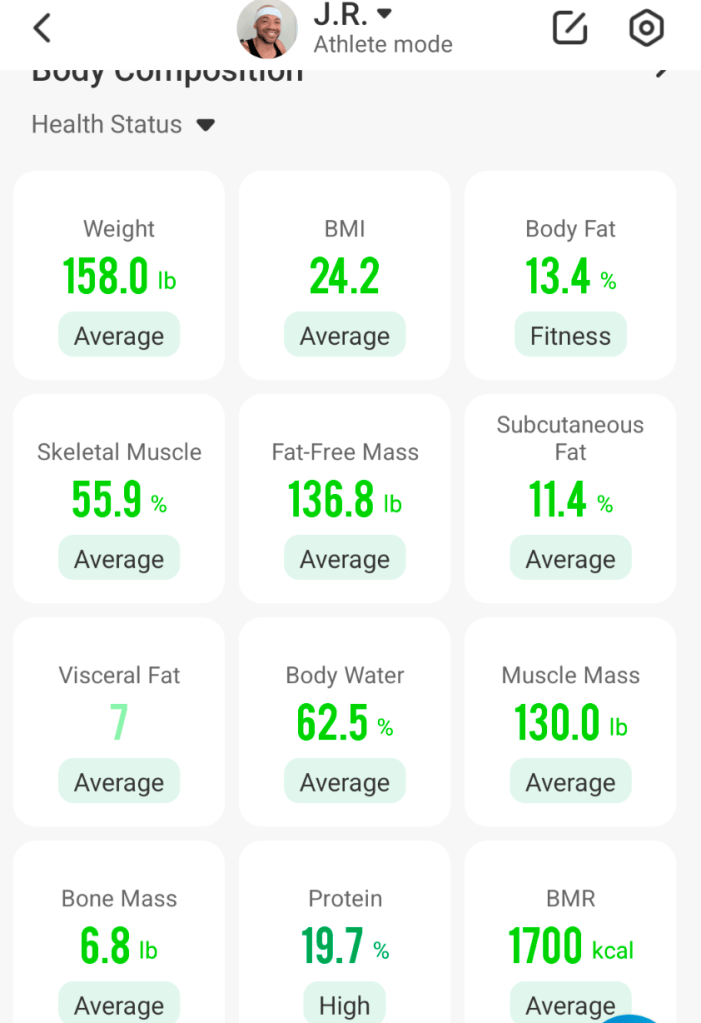Screen dimensions: 701x1023
Task: View BMI 24.2 details
Action: (345, 276)
